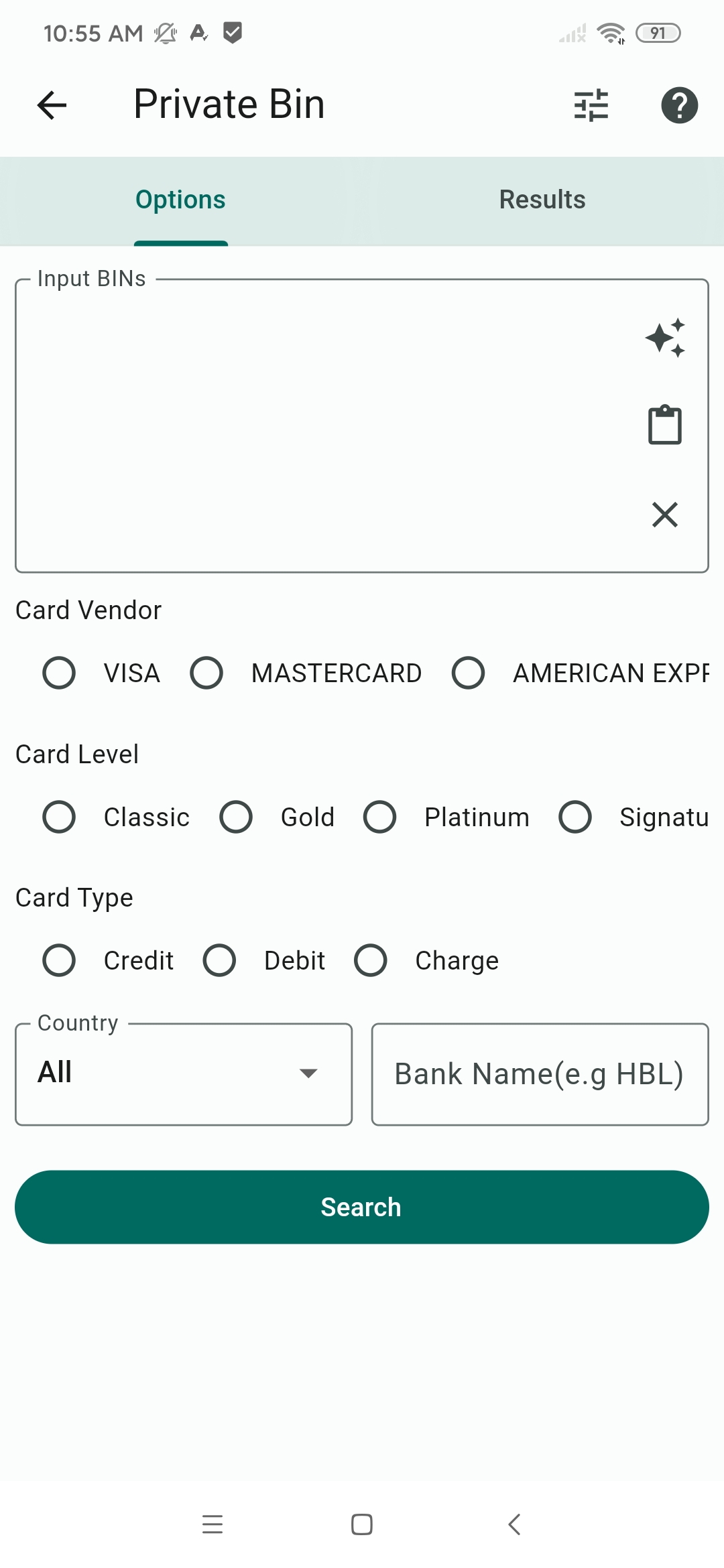Select the Classic card level

[59, 817]
